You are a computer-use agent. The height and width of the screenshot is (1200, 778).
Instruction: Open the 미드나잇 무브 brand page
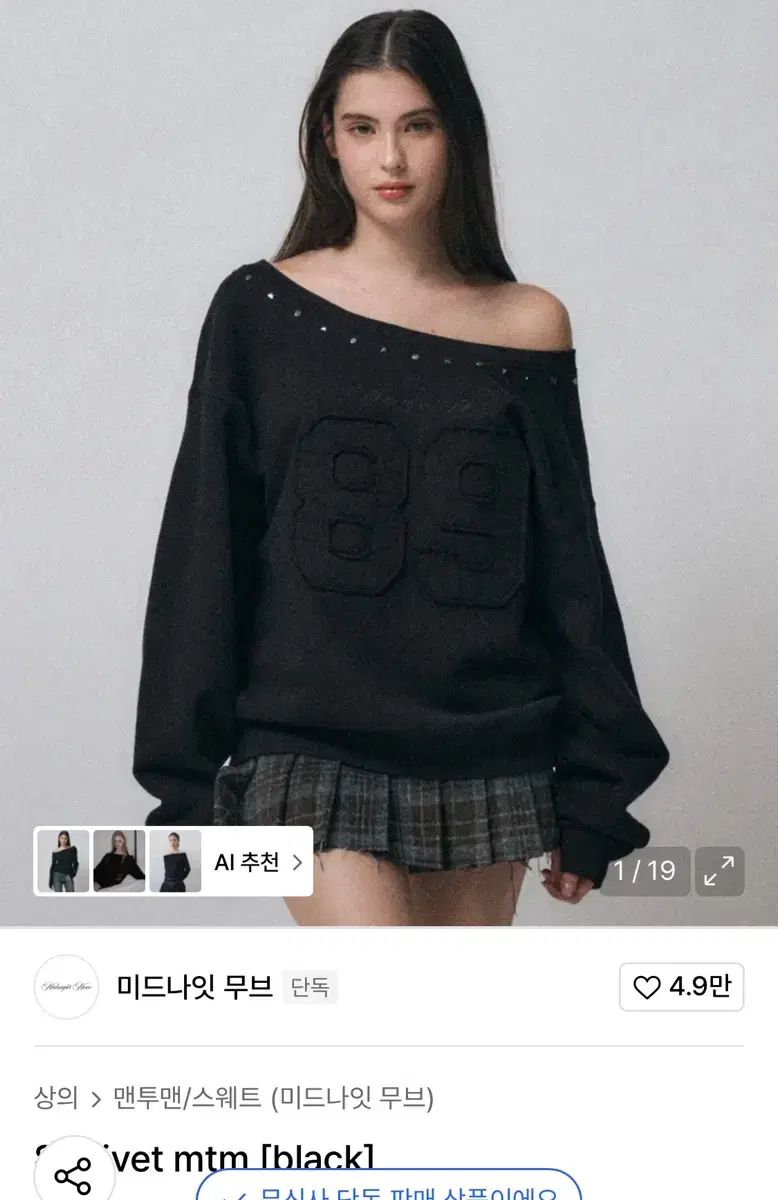(194, 987)
